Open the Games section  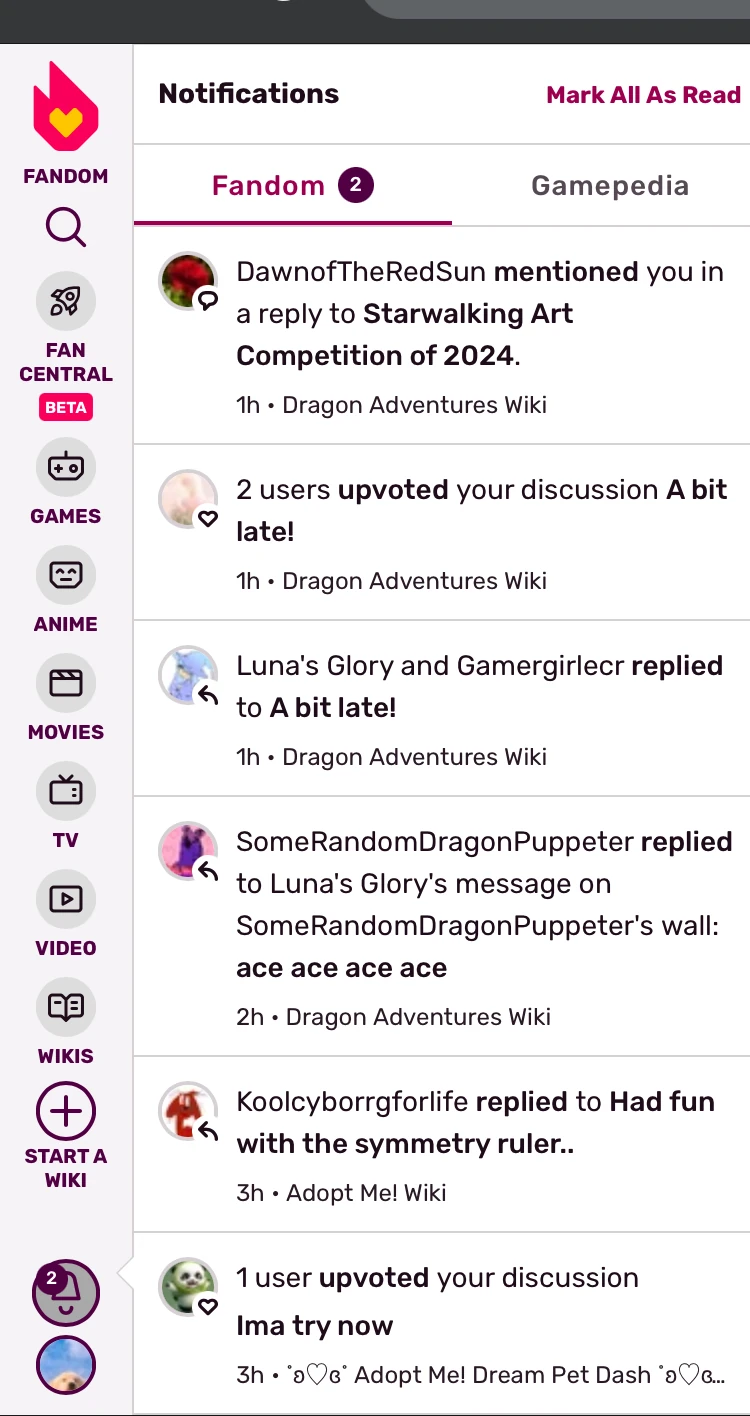point(66,467)
